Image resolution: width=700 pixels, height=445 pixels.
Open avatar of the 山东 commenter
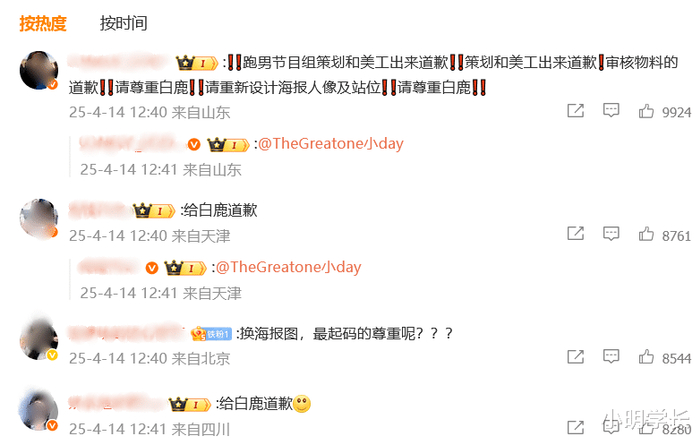(39, 70)
